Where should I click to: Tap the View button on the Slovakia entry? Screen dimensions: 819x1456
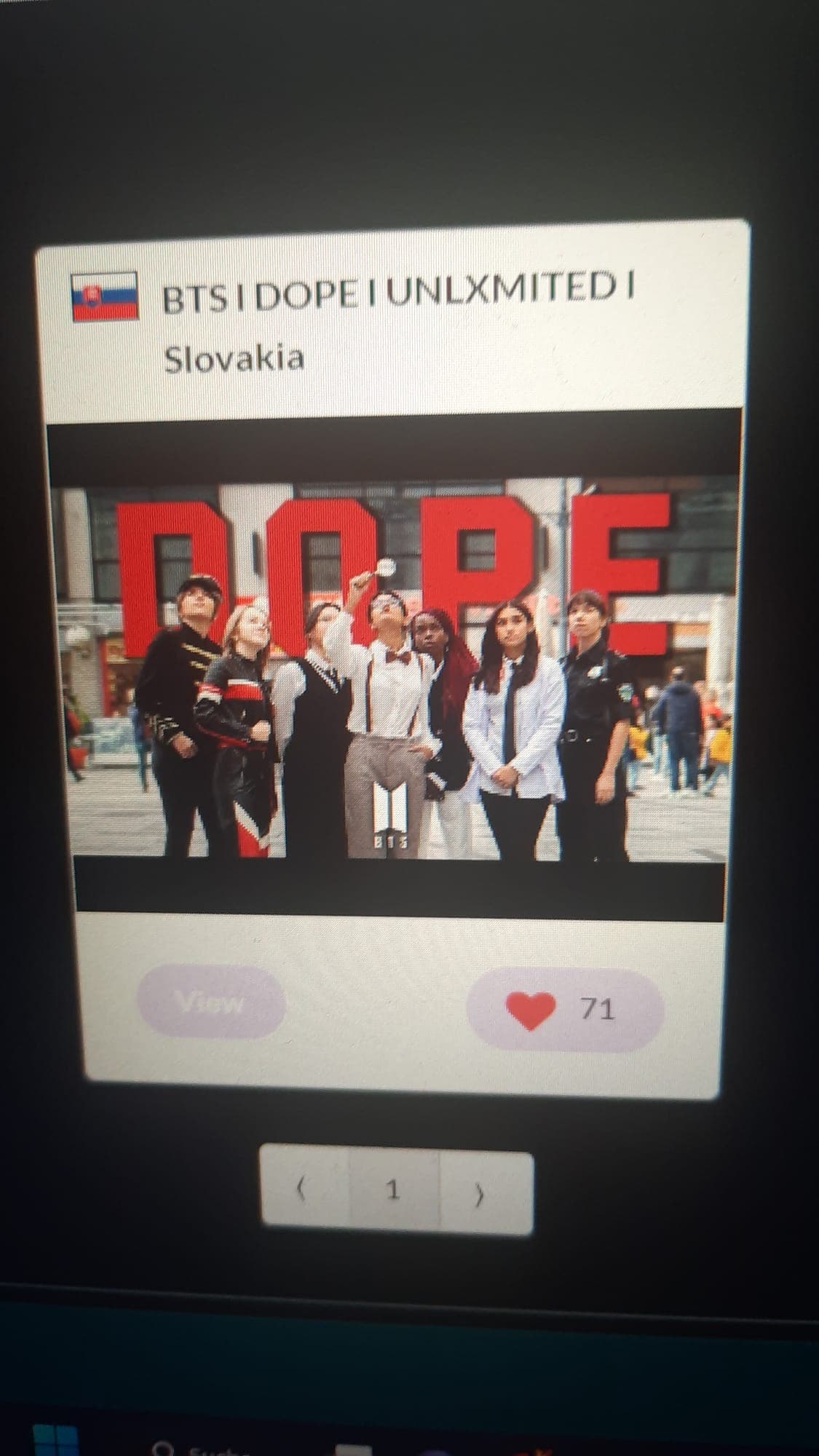tap(210, 1002)
